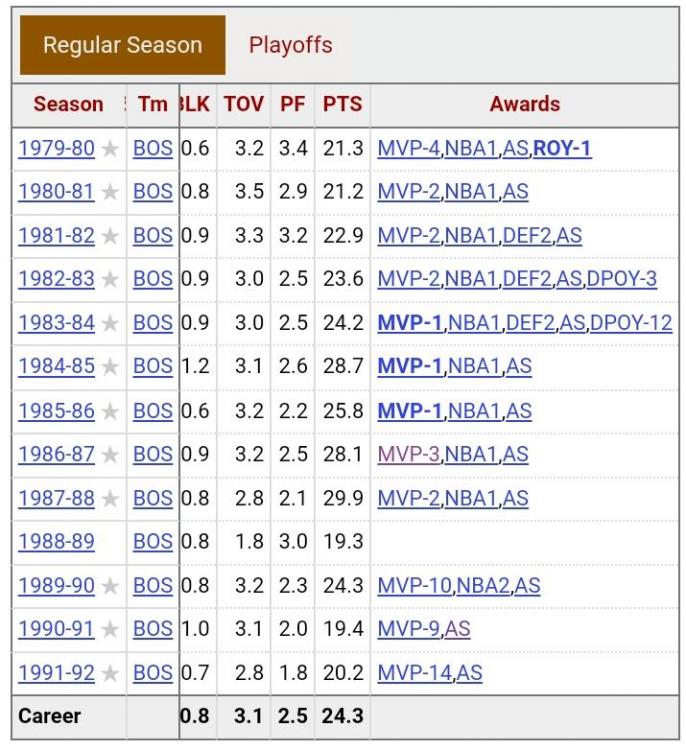This screenshot has width=686, height=750.
Task: Tap BOS team link for 1980-81
Action: click(153, 192)
